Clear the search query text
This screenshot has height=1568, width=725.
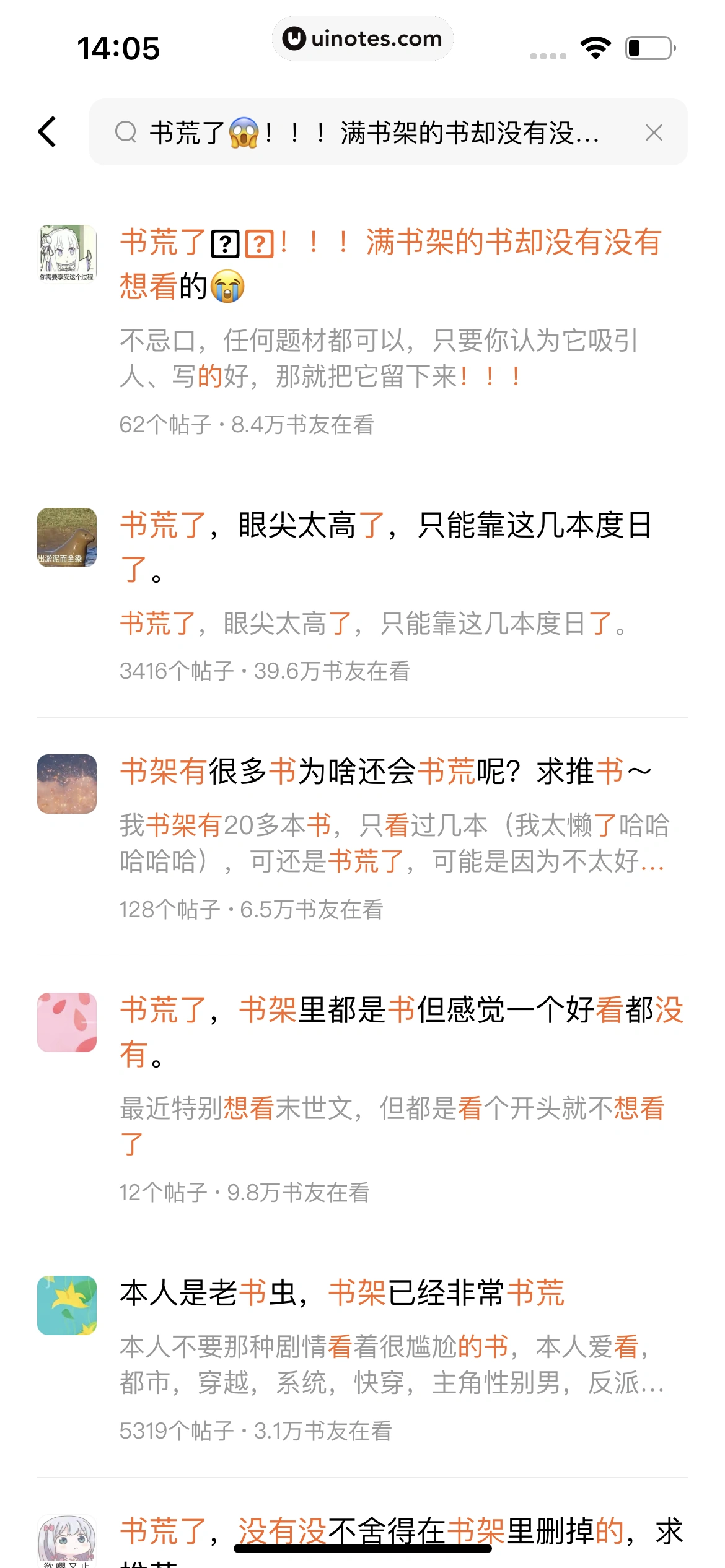tap(654, 133)
